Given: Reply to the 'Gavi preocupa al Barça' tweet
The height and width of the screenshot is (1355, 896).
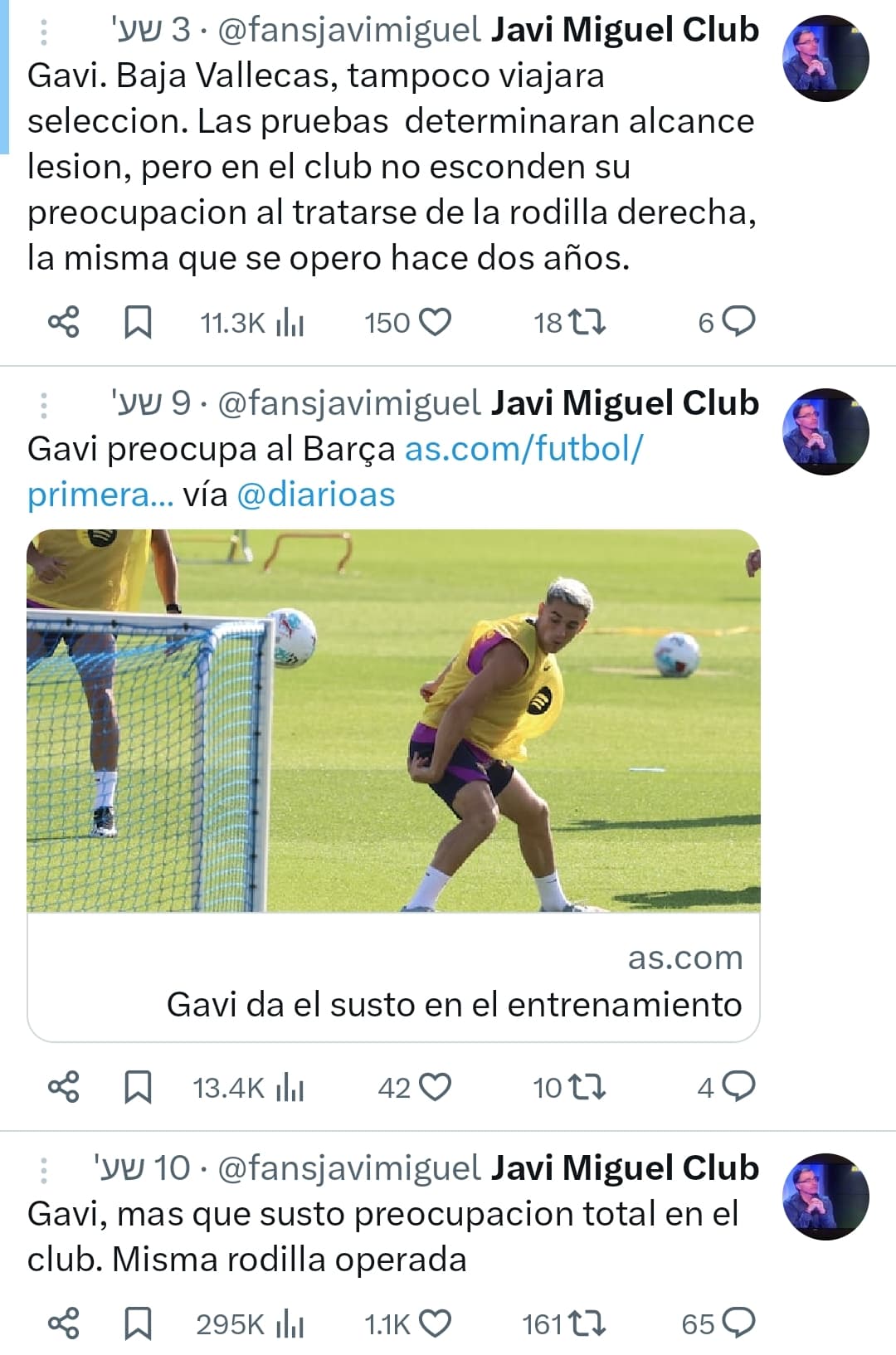Looking at the screenshot, I should pos(738,1087).
